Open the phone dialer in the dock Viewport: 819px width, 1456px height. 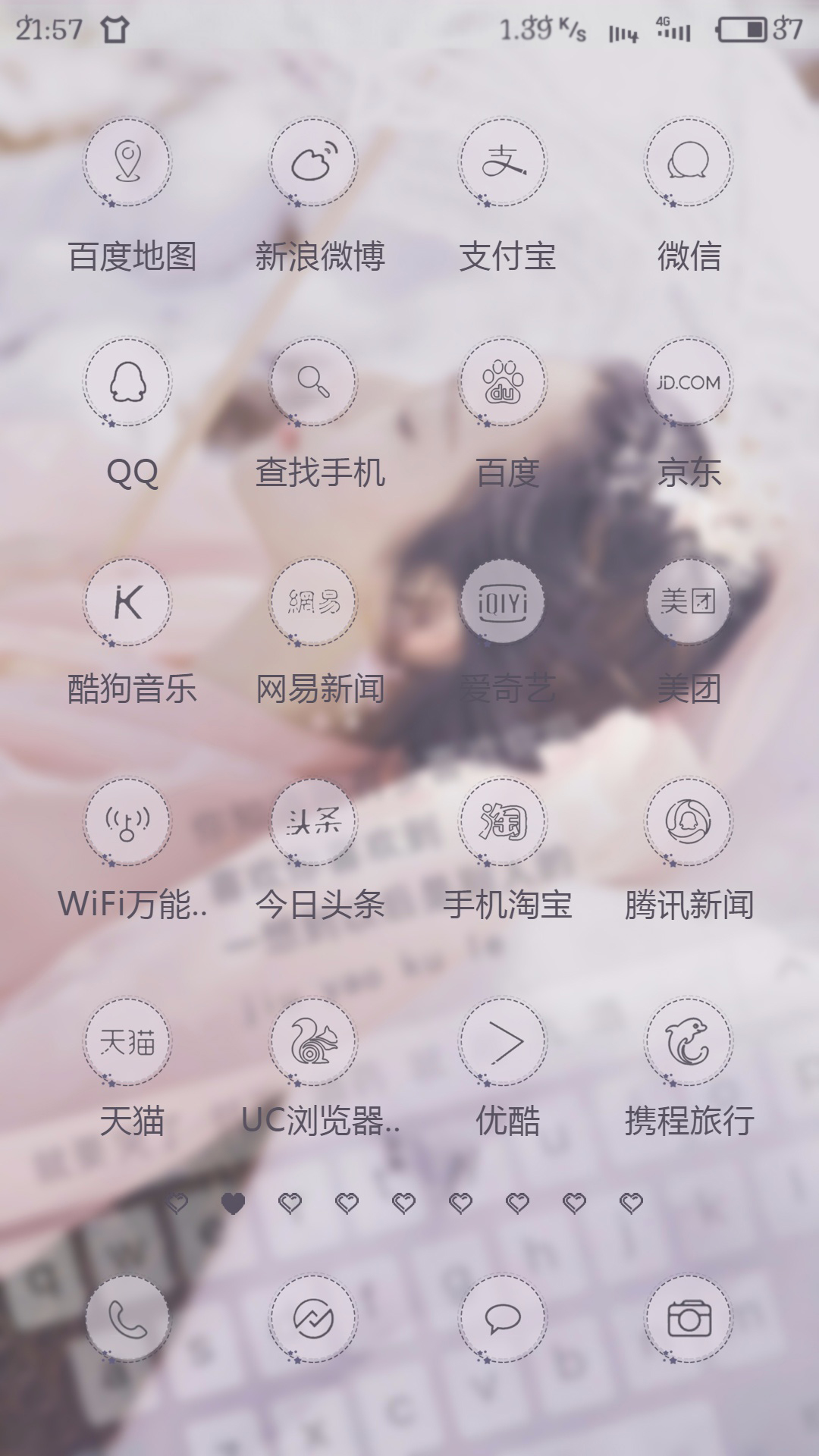pos(127,1319)
